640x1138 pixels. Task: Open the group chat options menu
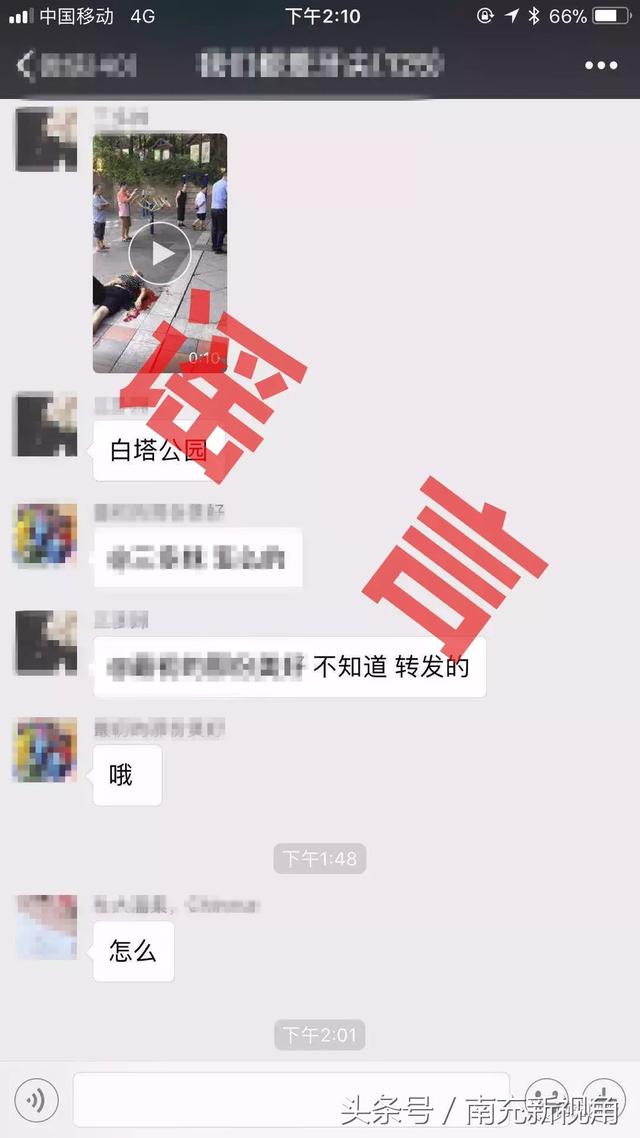click(x=601, y=66)
